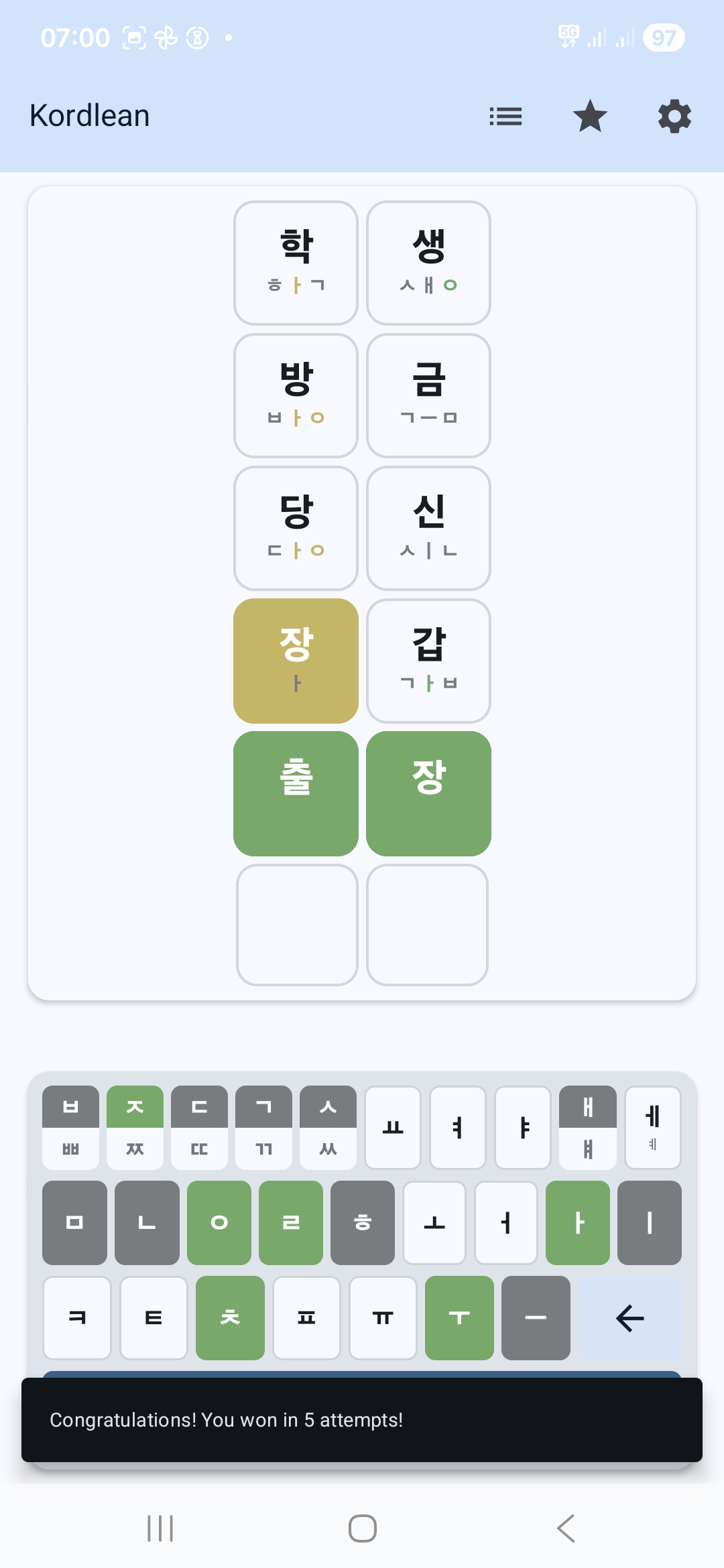Tap the ㅔ key
This screenshot has height=1568, width=724.
[x=652, y=1118]
